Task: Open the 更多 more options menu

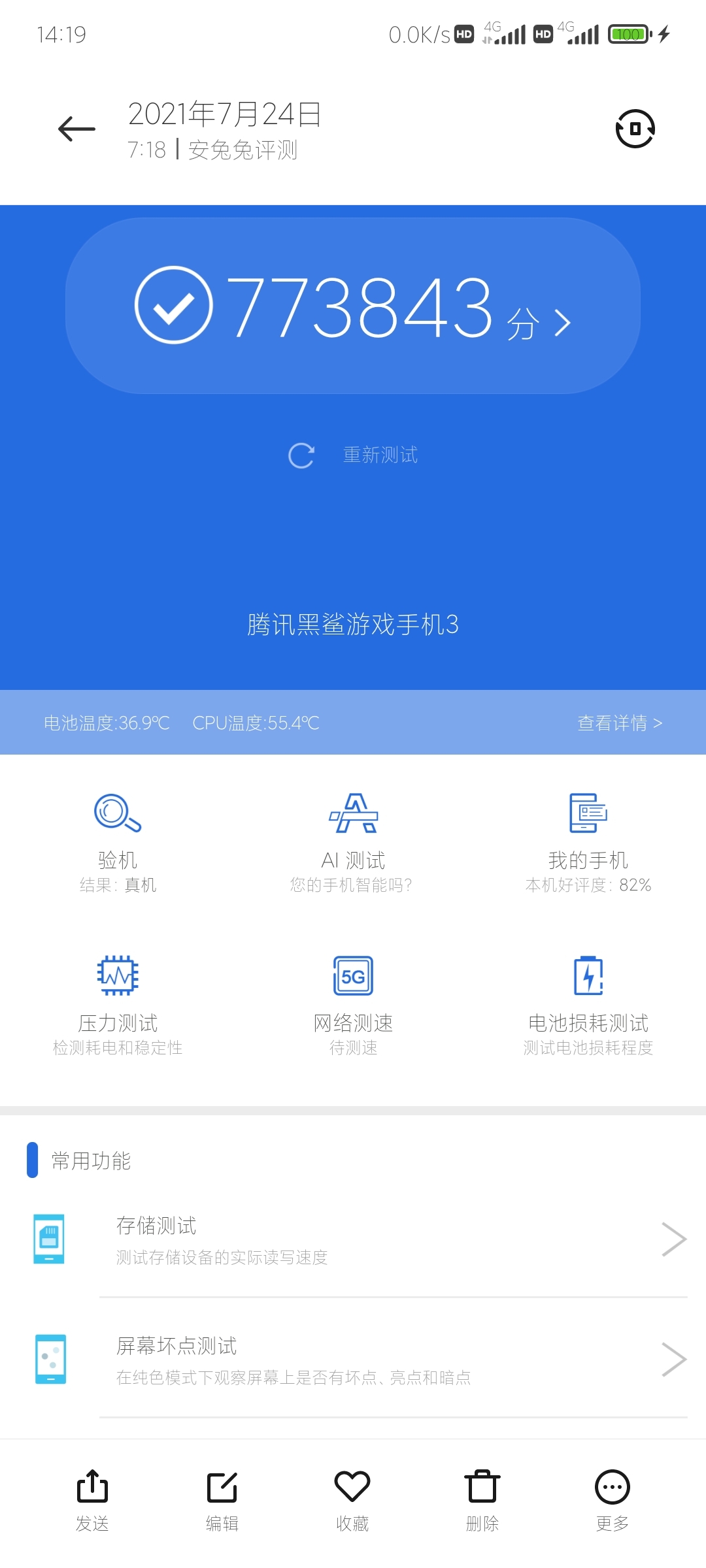Action: click(613, 1499)
